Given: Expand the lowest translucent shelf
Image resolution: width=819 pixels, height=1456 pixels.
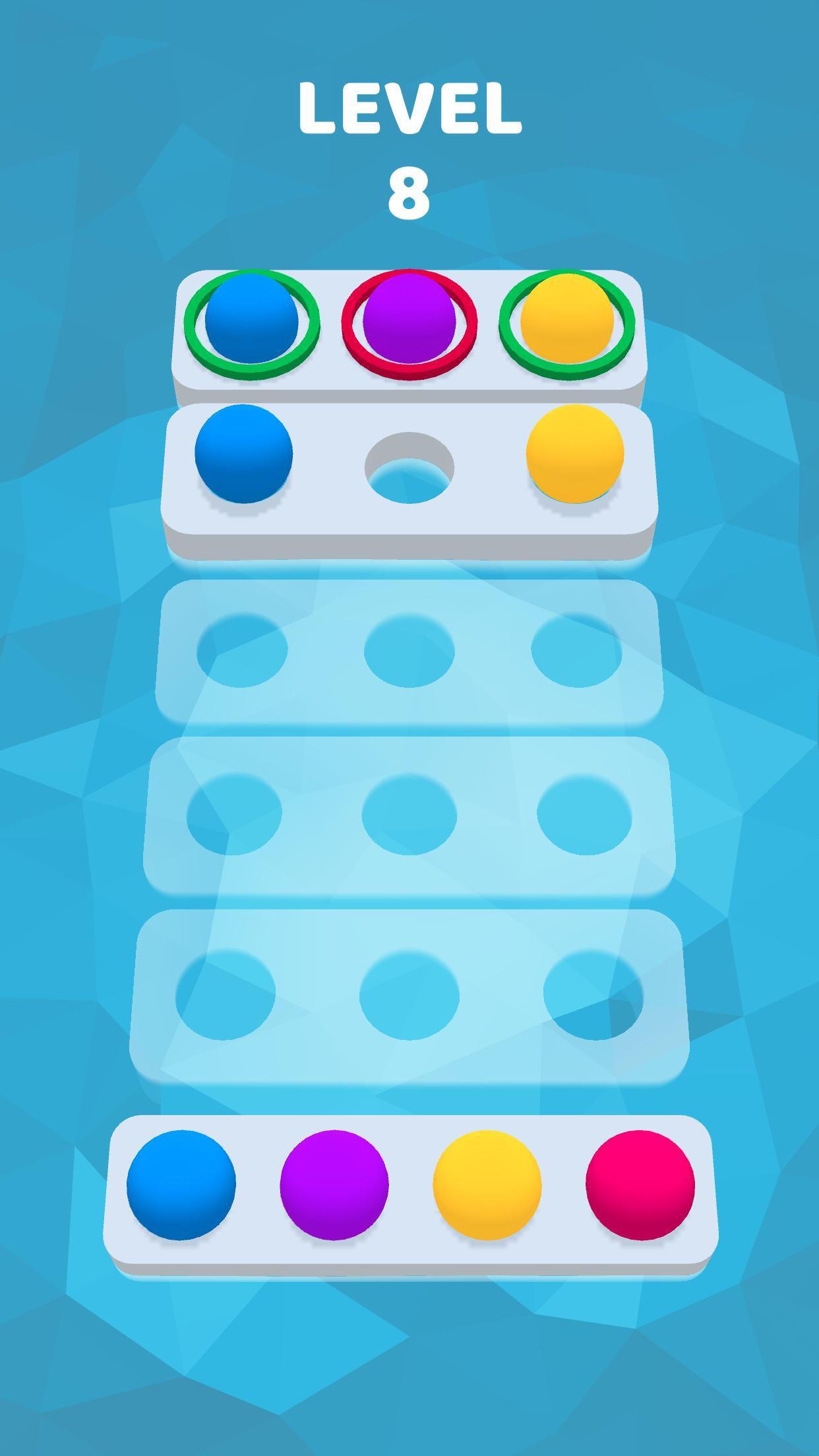Looking at the screenshot, I should (x=409, y=996).
